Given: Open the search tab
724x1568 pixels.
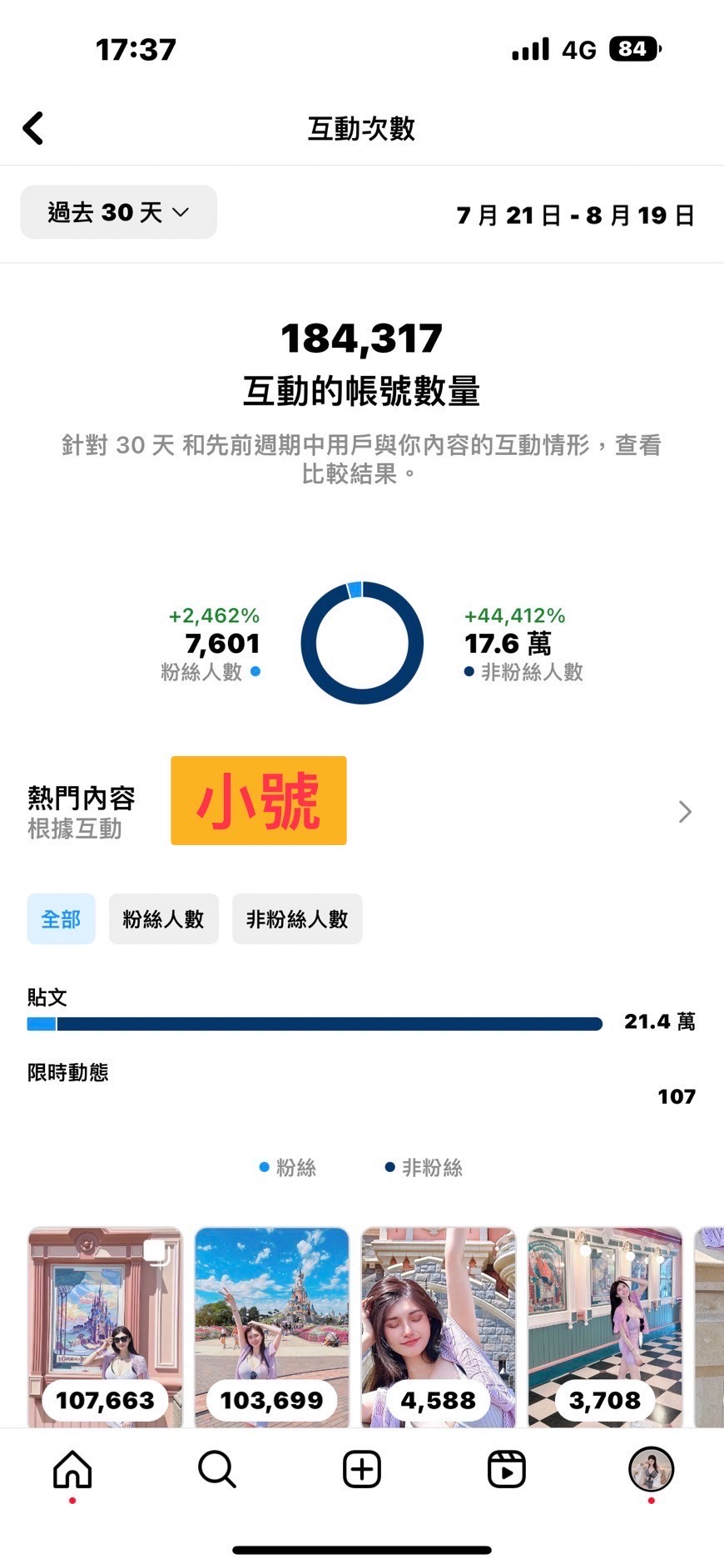Looking at the screenshot, I should (217, 1470).
